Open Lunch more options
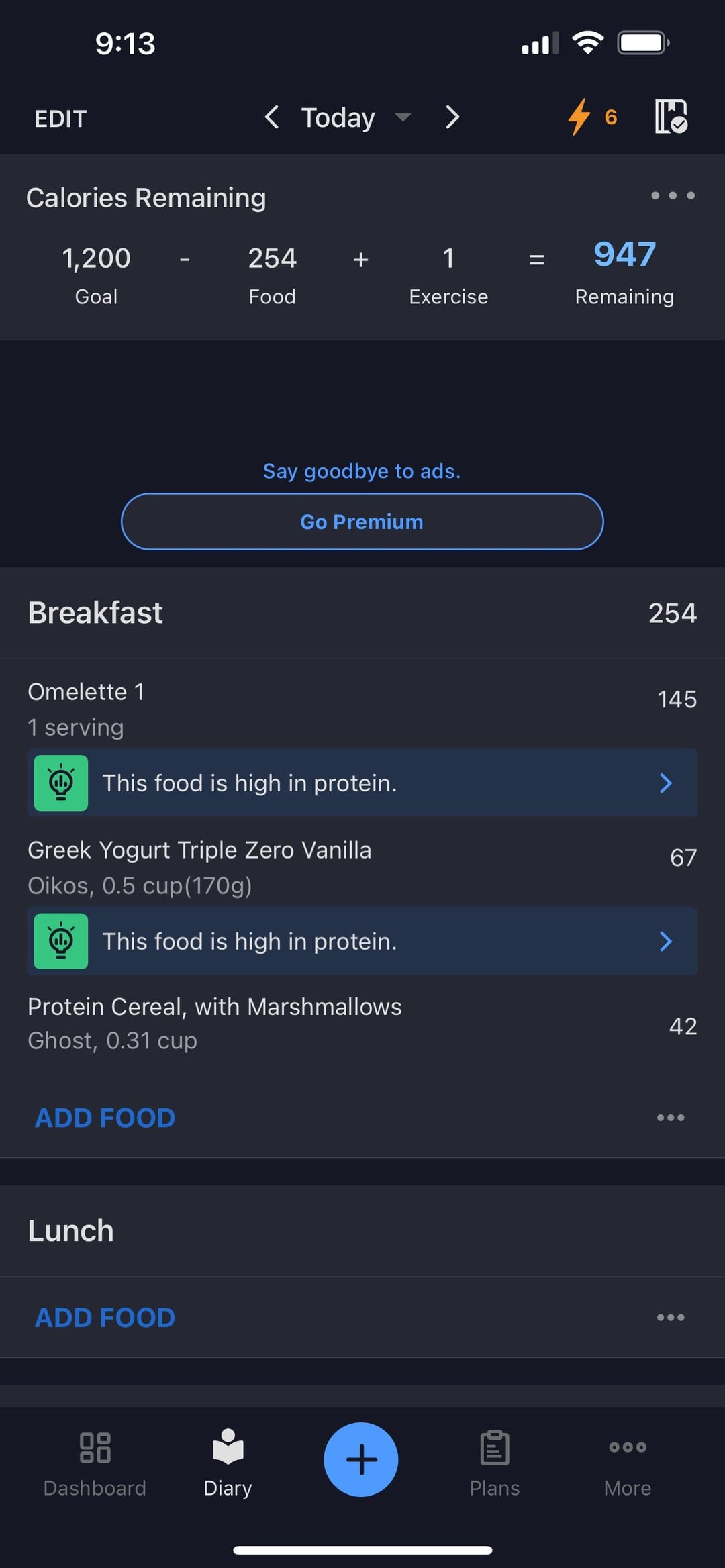The height and width of the screenshot is (1568, 725). click(671, 1318)
